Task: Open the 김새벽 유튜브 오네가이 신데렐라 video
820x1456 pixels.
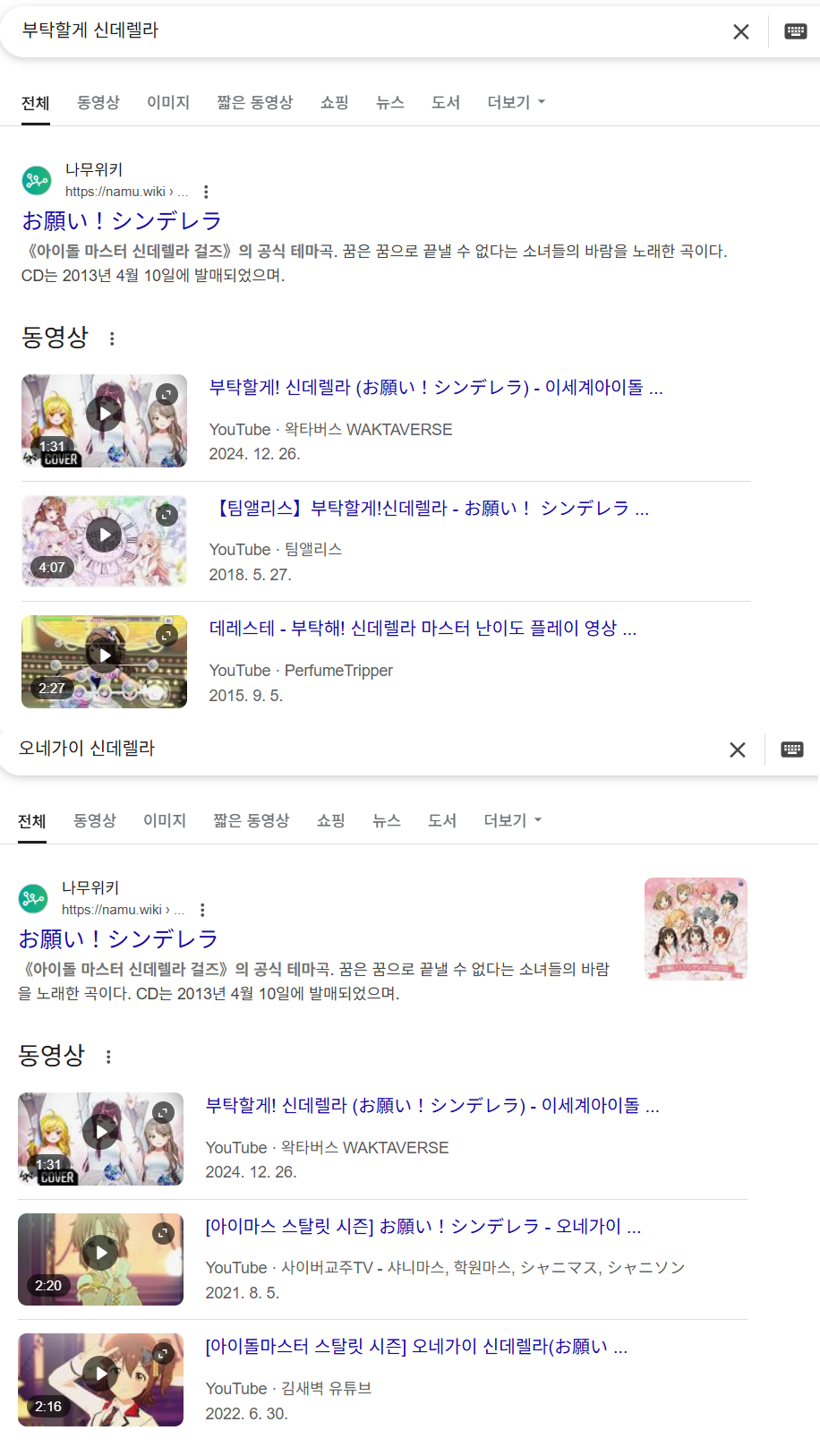Action: [x=416, y=1347]
